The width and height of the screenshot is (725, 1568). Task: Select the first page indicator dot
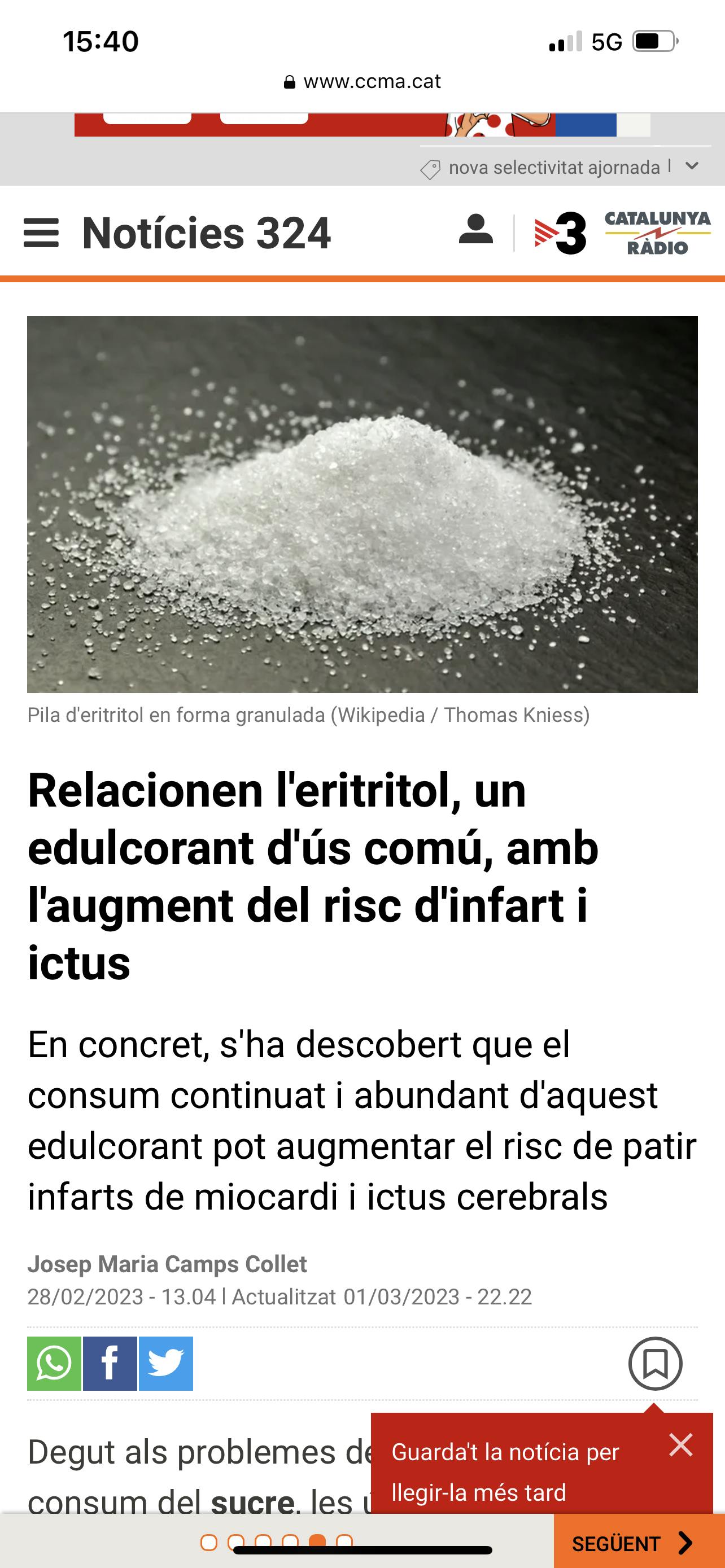[x=209, y=1543]
